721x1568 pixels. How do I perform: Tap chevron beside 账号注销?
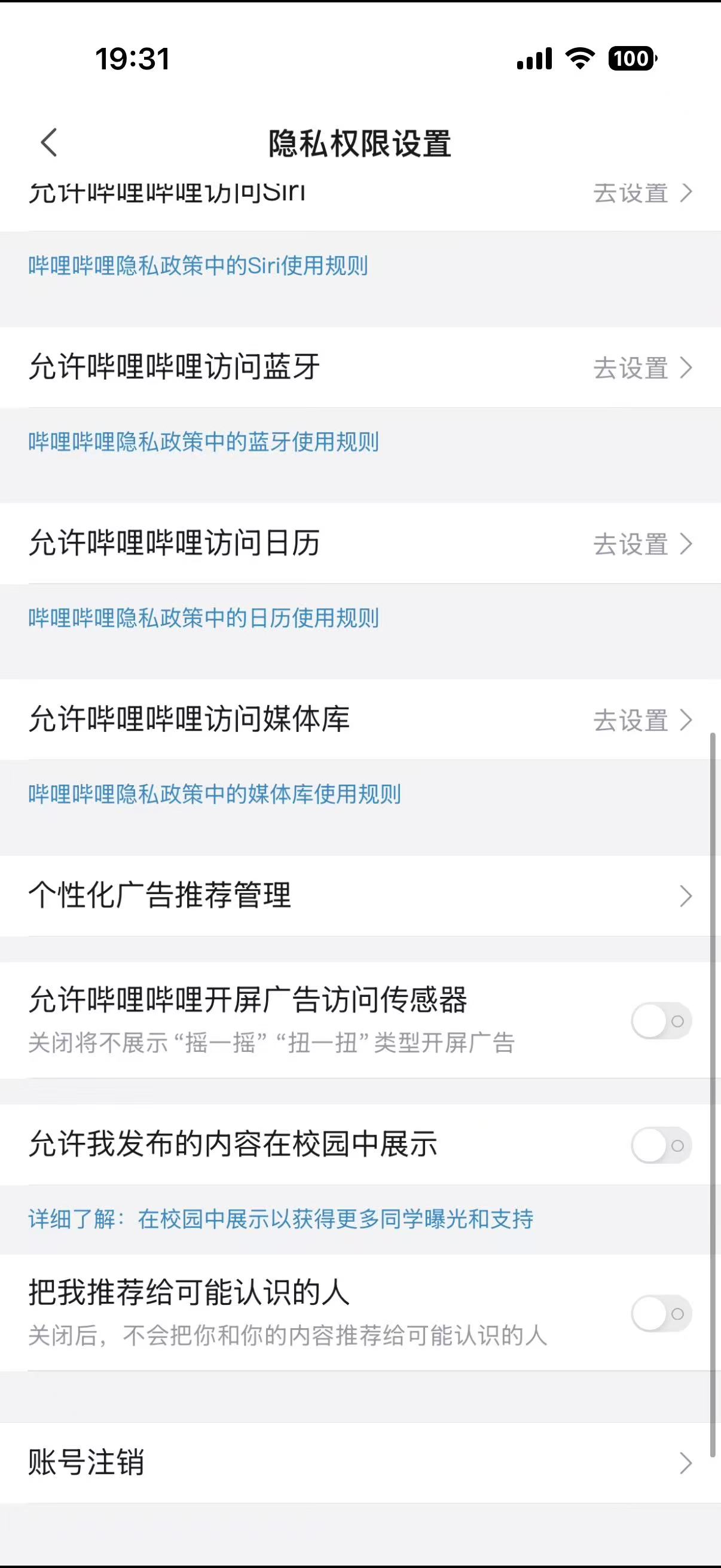point(688,1465)
